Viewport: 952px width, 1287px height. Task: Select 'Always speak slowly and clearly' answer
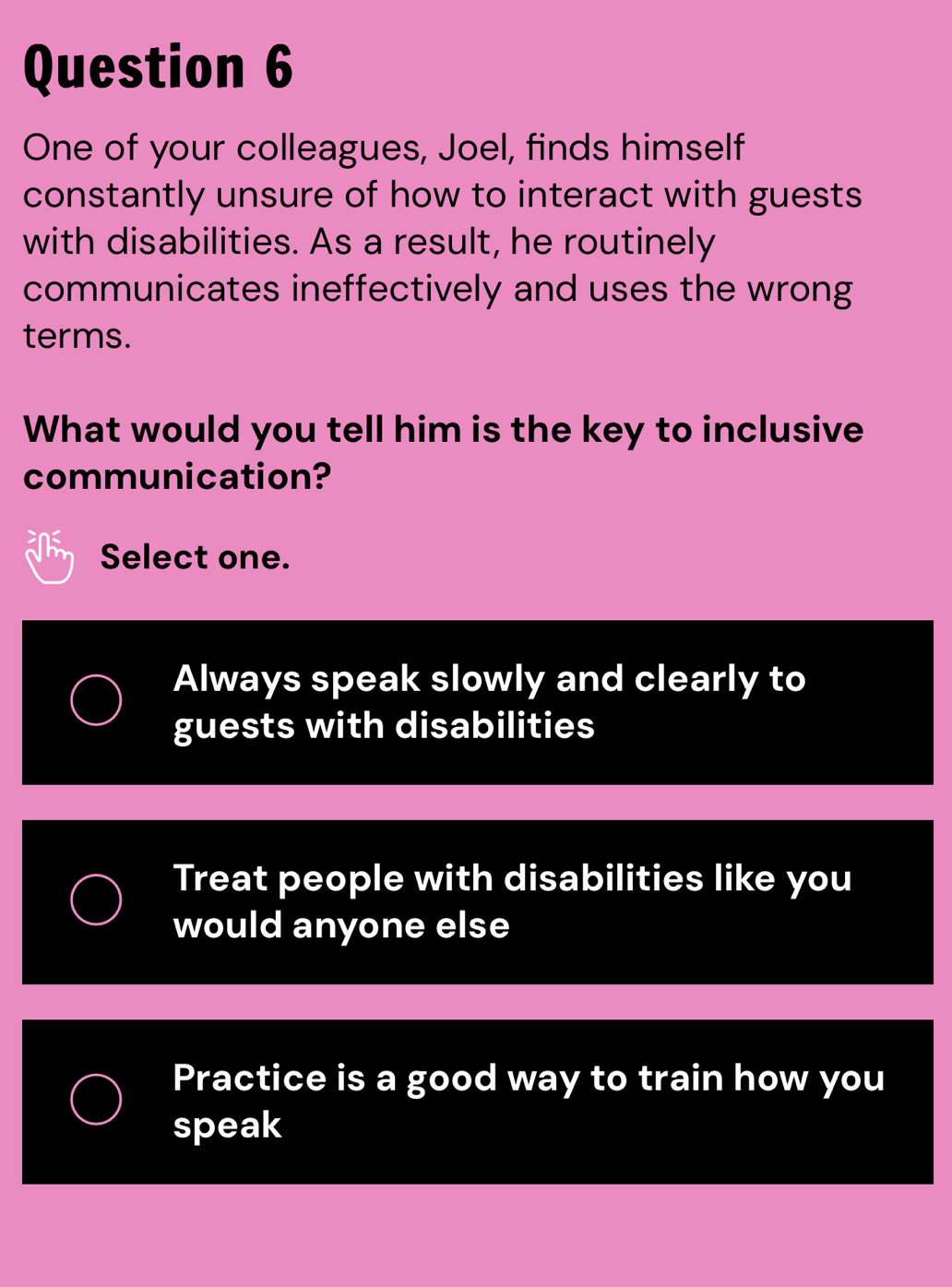tap(96, 700)
